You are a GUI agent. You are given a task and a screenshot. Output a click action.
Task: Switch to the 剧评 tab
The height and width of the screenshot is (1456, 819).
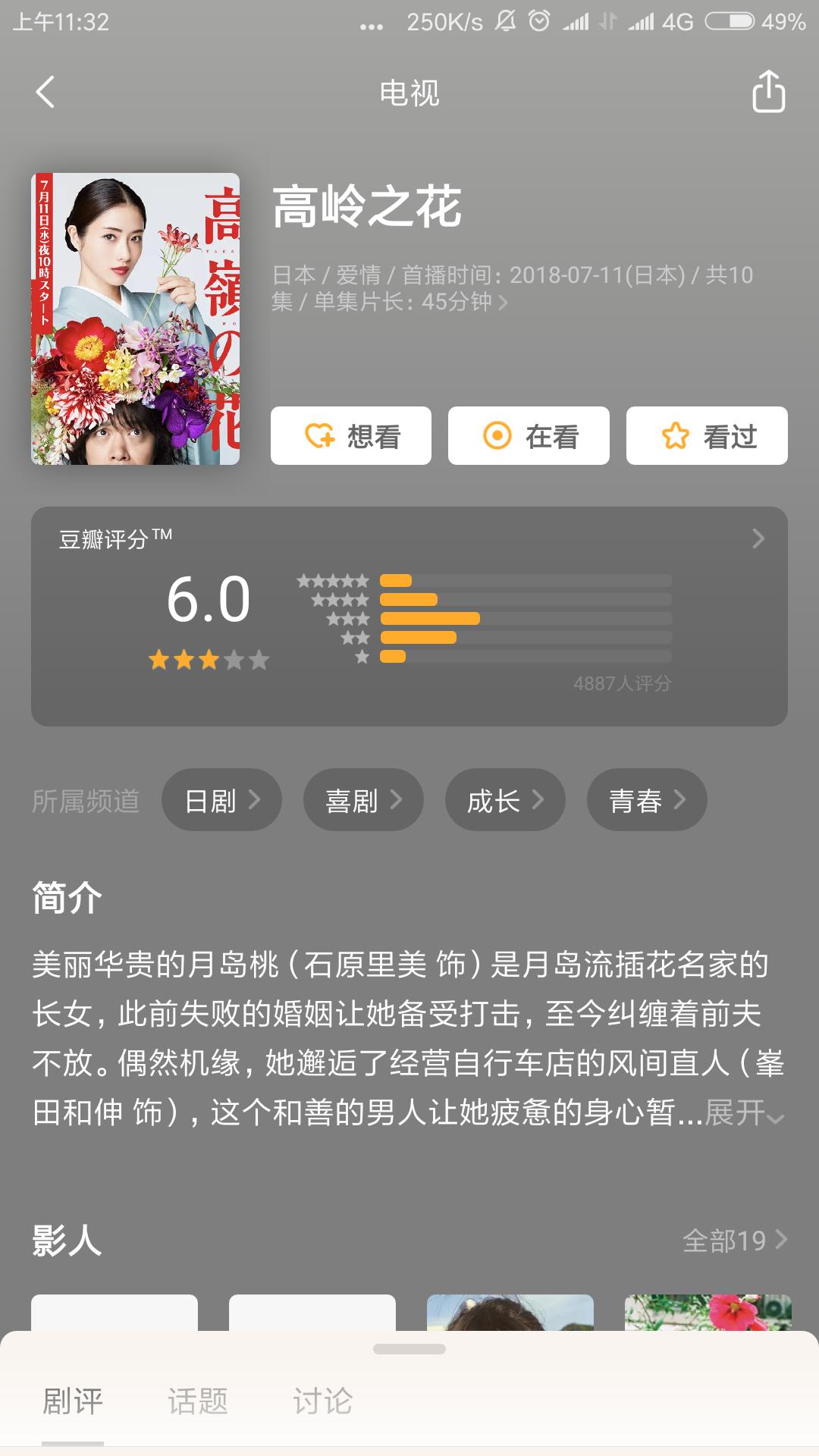(x=73, y=1401)
